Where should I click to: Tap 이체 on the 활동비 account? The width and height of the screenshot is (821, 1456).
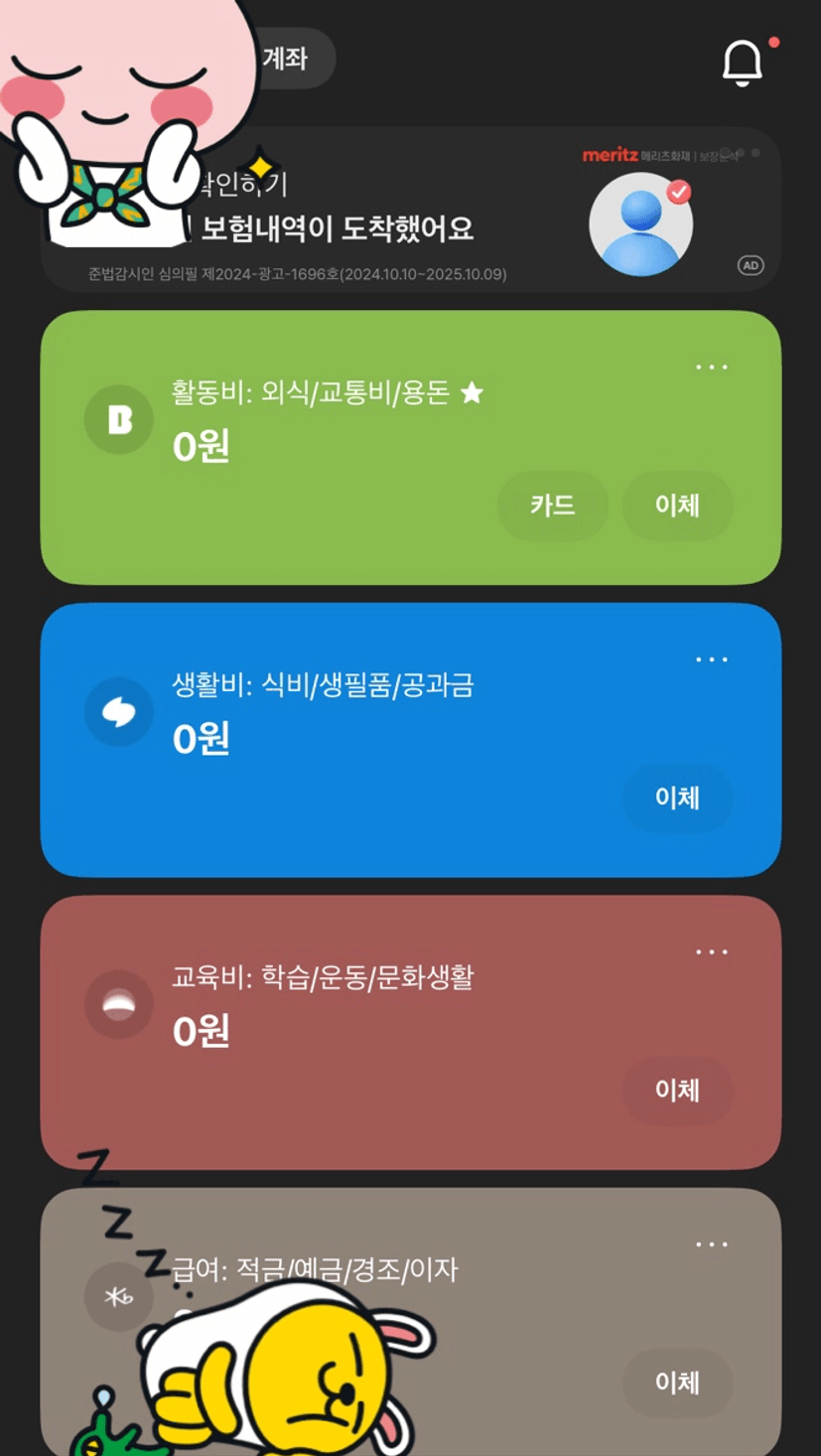pyautogui.click(x=677, y=506)
